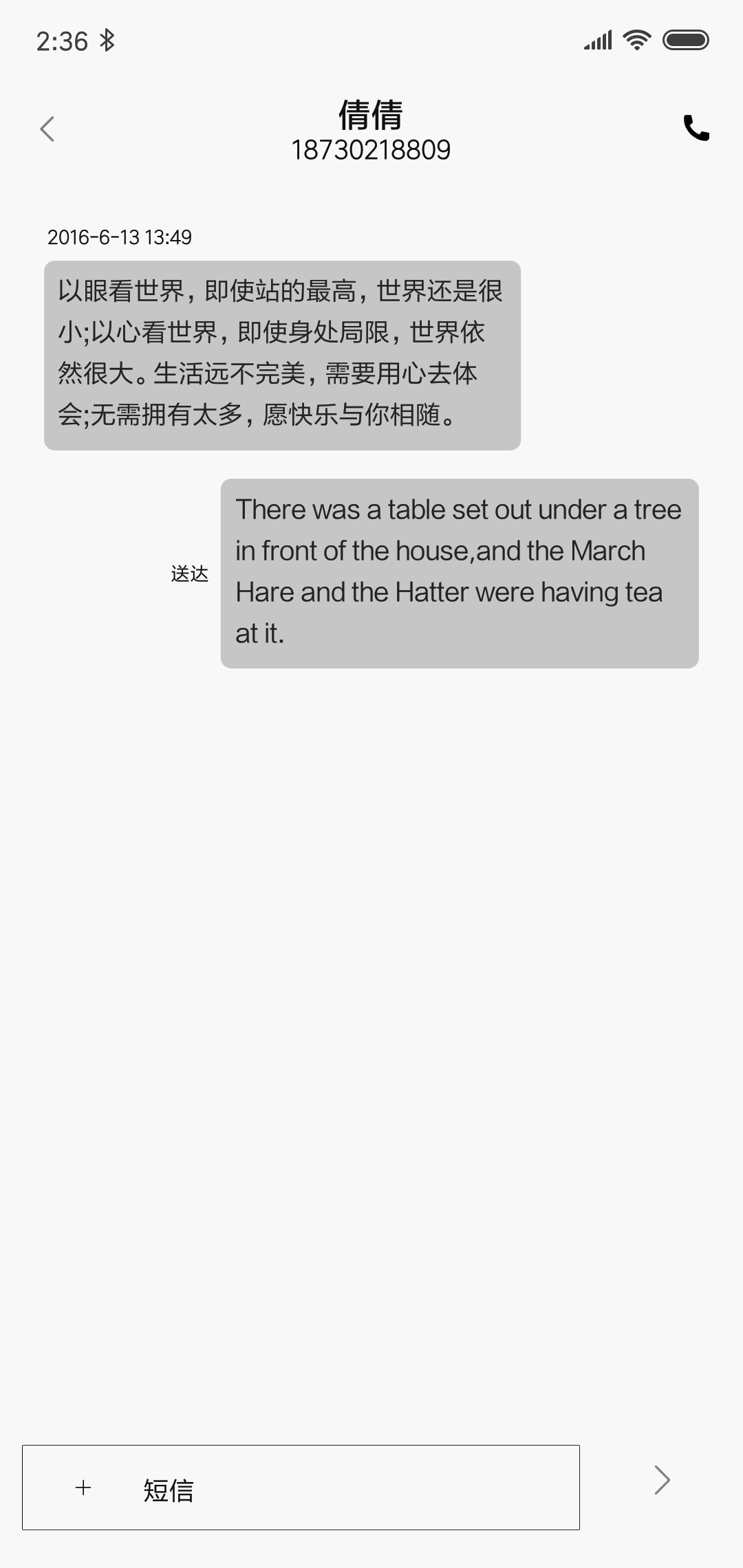Send the message with the arrow icon

point(662,1480)
